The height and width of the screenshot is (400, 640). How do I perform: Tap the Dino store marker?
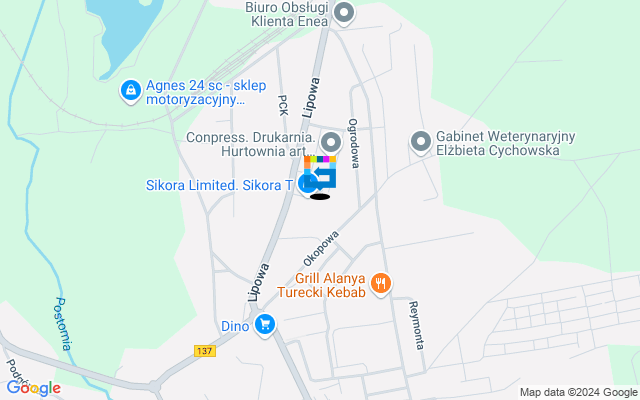265,325
